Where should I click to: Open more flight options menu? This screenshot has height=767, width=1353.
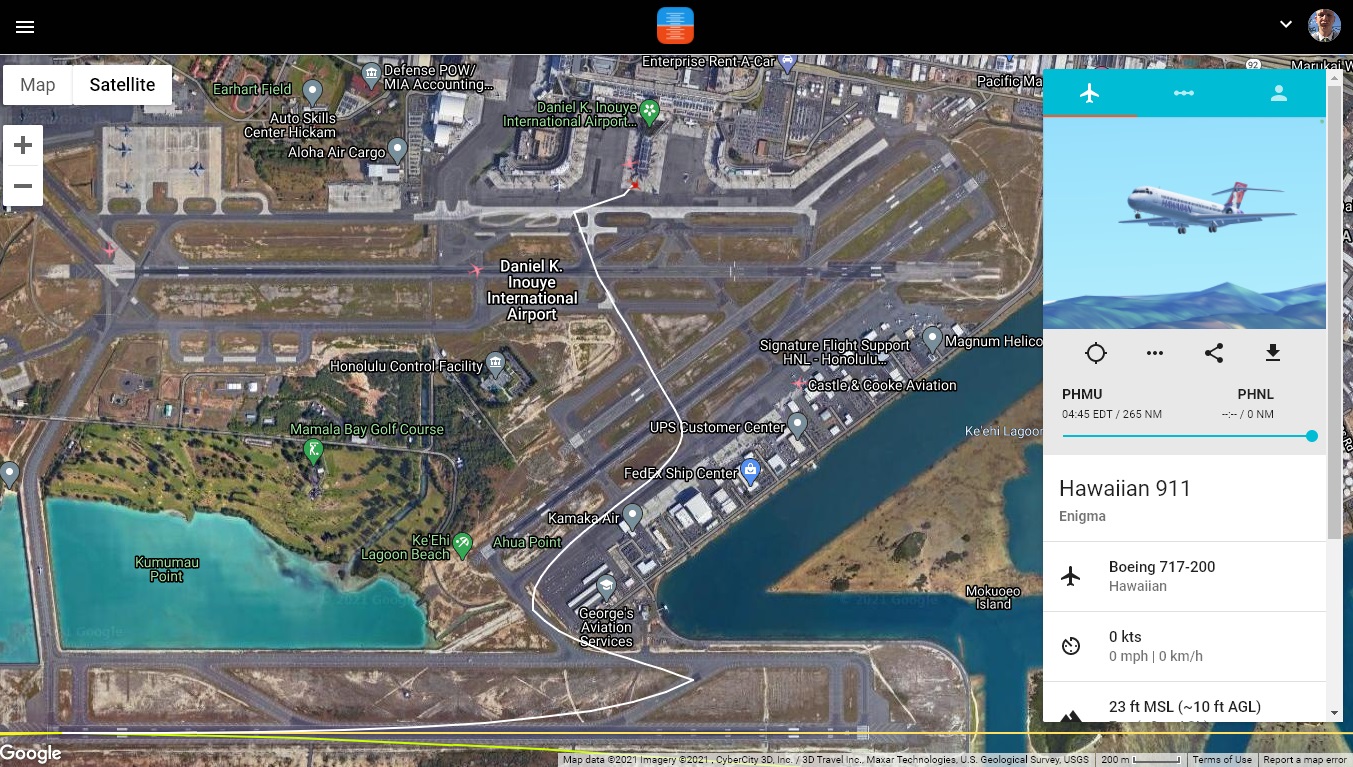pos(1155,353)
